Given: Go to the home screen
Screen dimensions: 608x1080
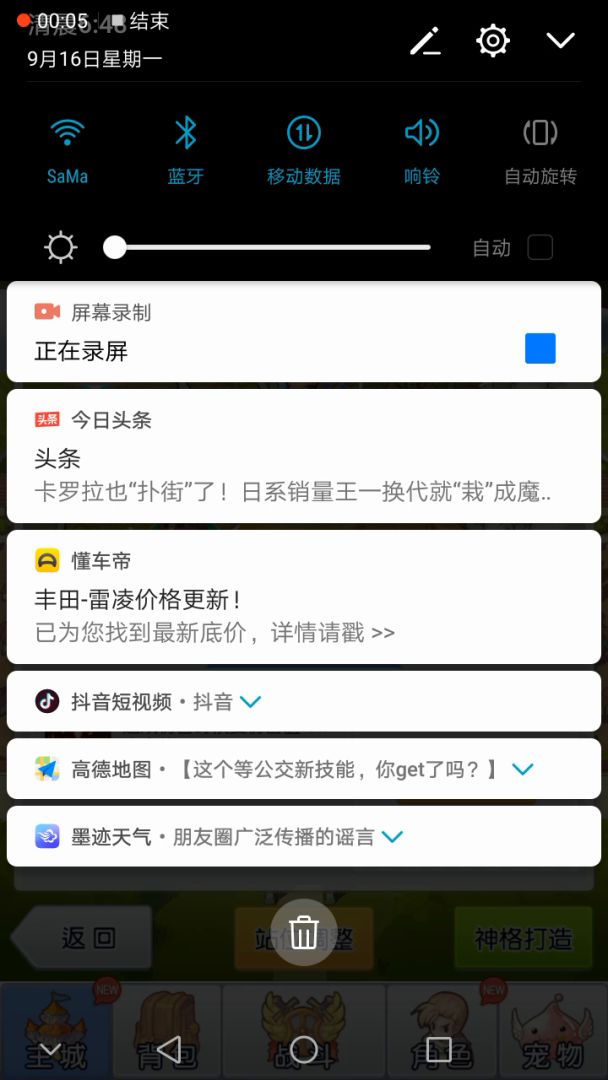Looking at the screenshot, I should (x=304, y=1049).
